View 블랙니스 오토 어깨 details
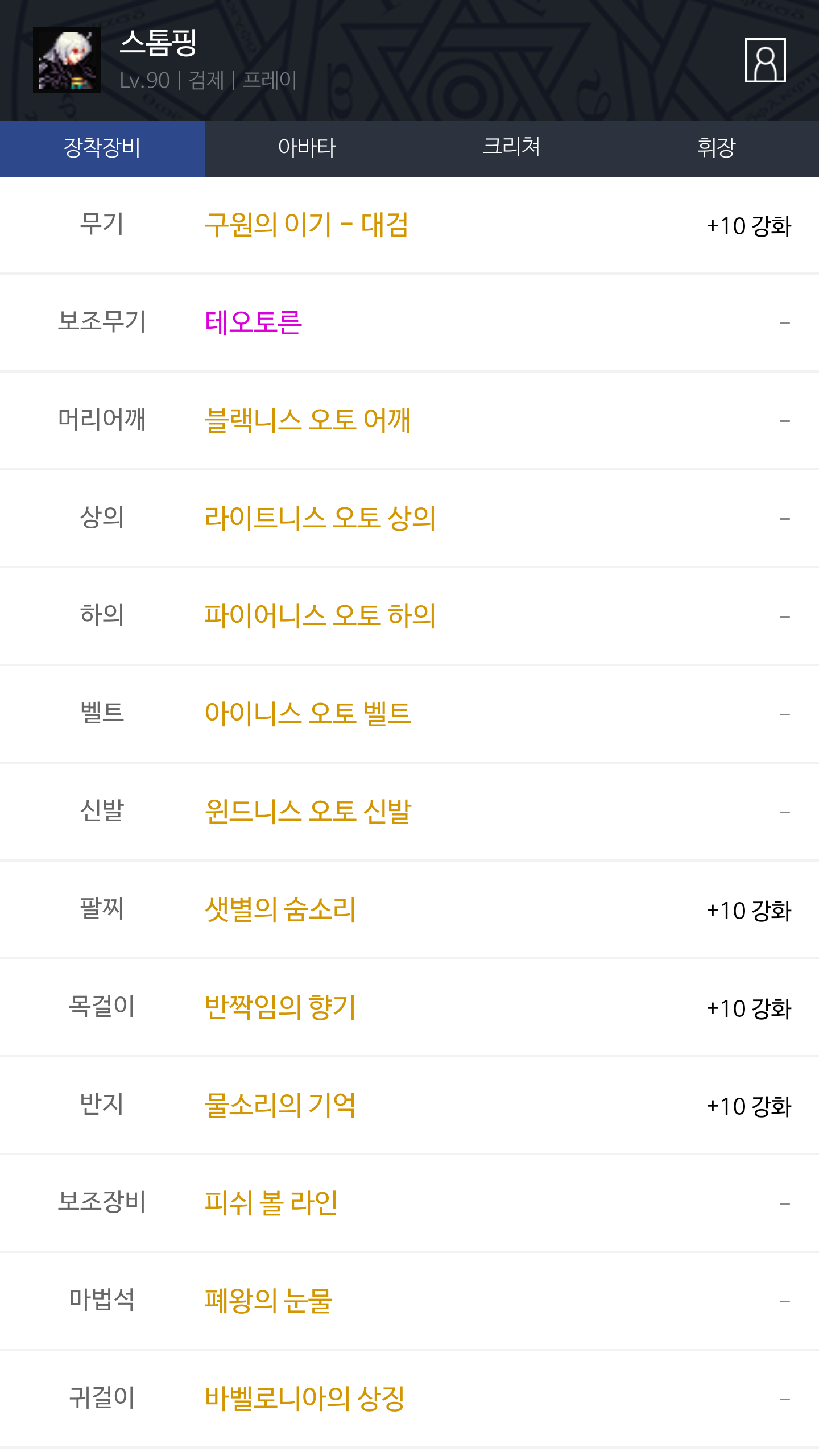This screenshot has width=819, height=1456. [308, 420]
